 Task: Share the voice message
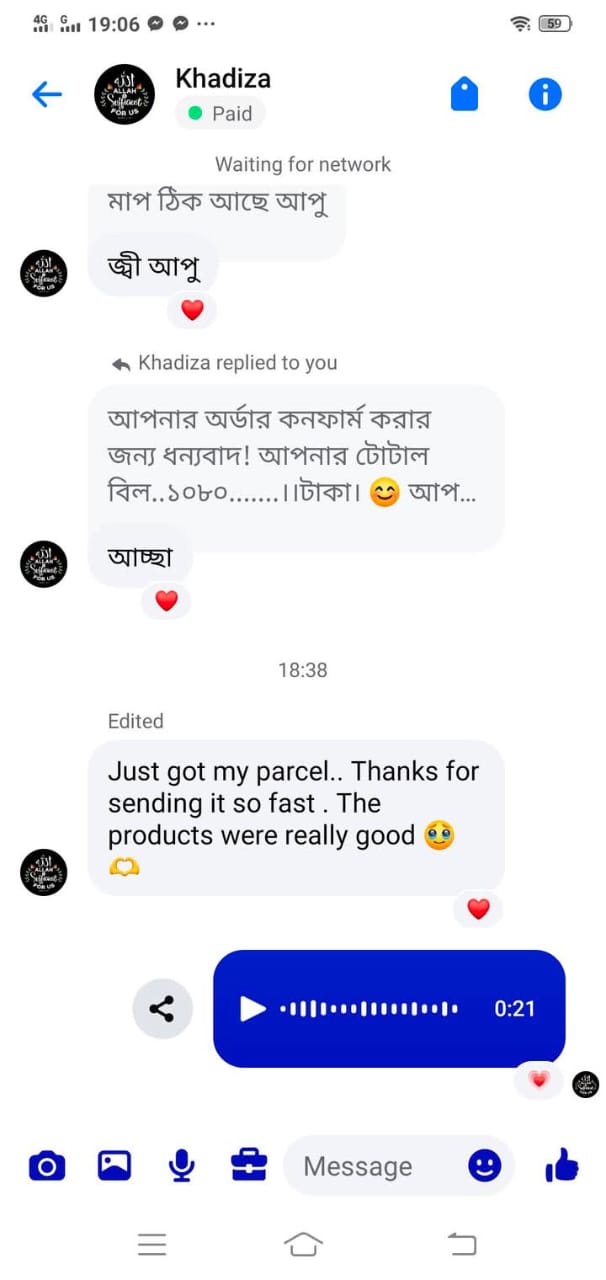click(x=162, y=1009)
